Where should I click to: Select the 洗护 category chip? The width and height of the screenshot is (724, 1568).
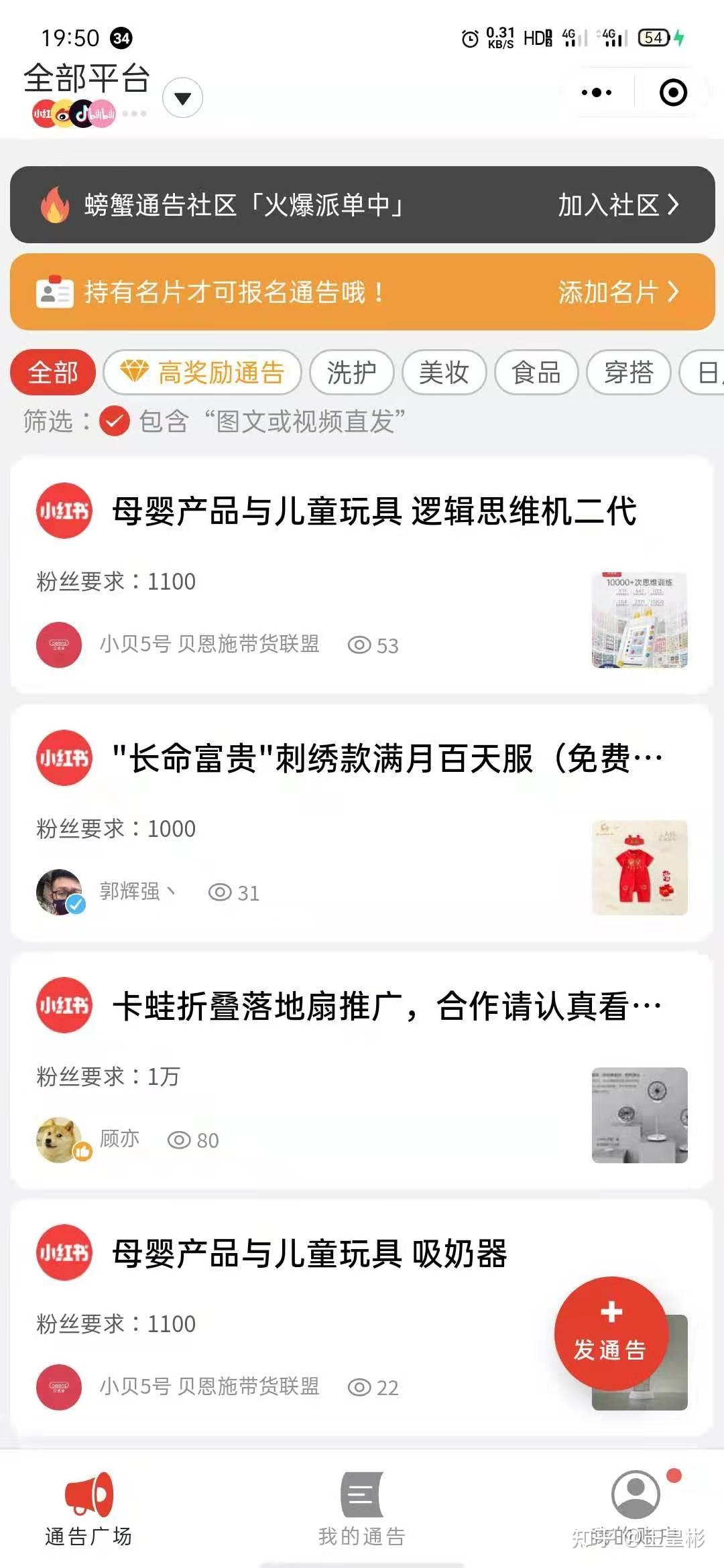(351, 373)
